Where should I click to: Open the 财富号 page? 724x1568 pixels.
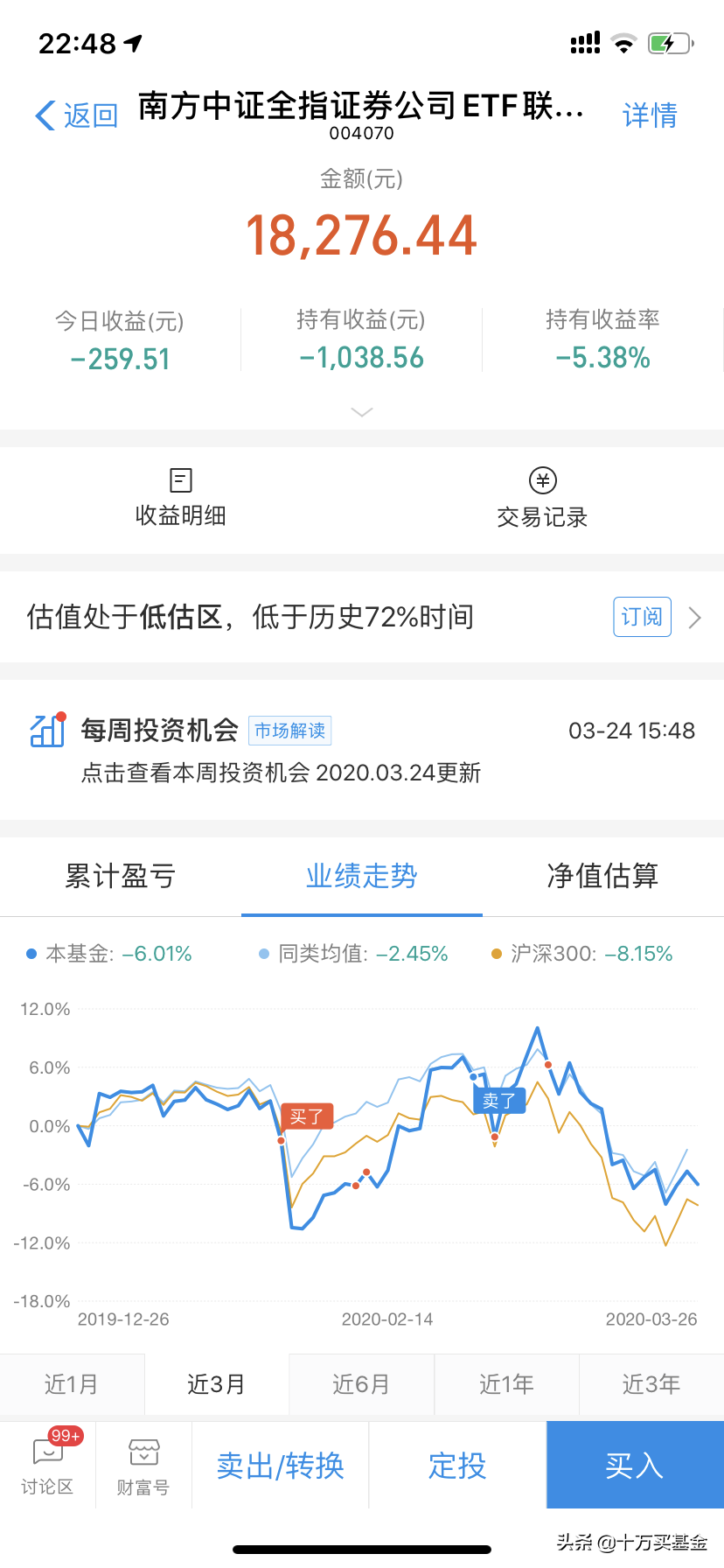[x=143, y=1465]
